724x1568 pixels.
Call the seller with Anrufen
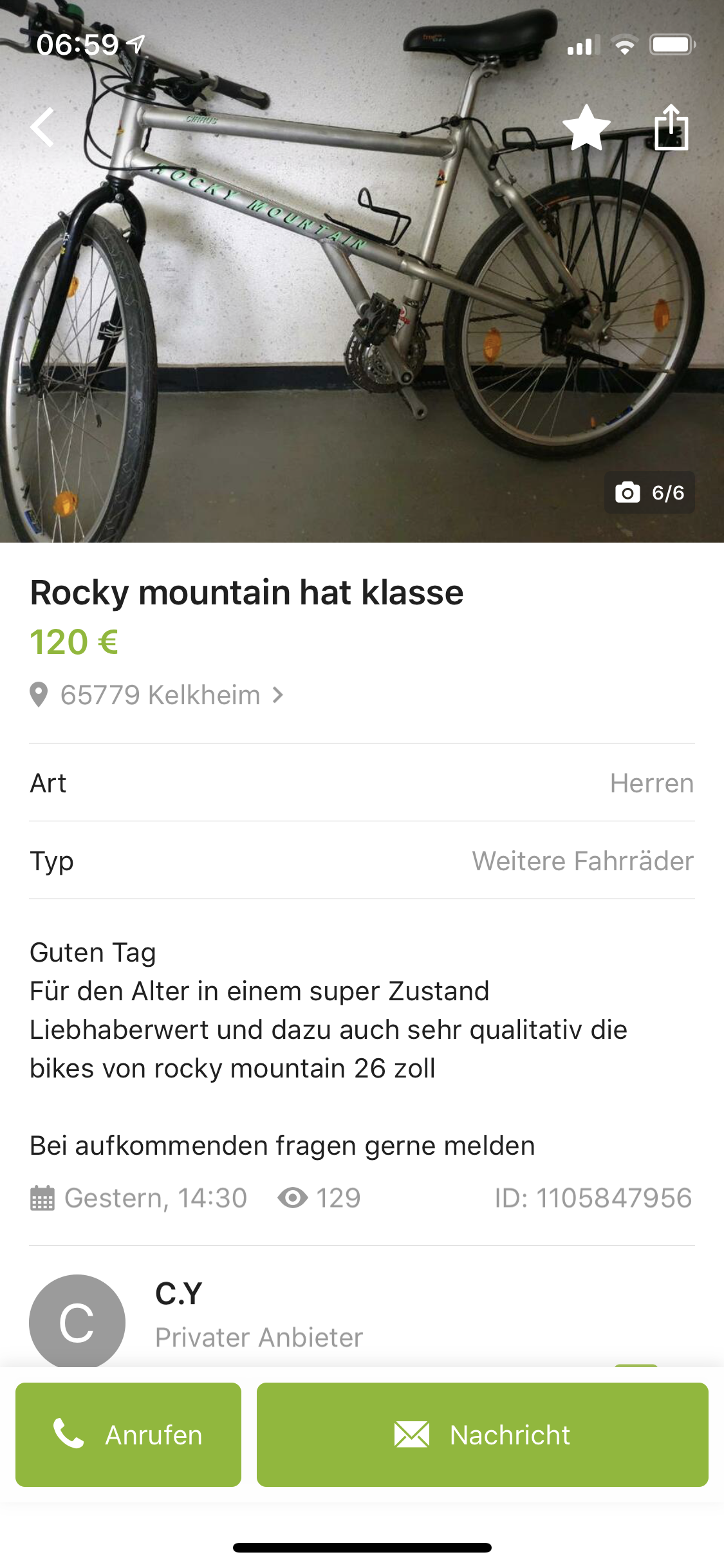(128, 1435)
